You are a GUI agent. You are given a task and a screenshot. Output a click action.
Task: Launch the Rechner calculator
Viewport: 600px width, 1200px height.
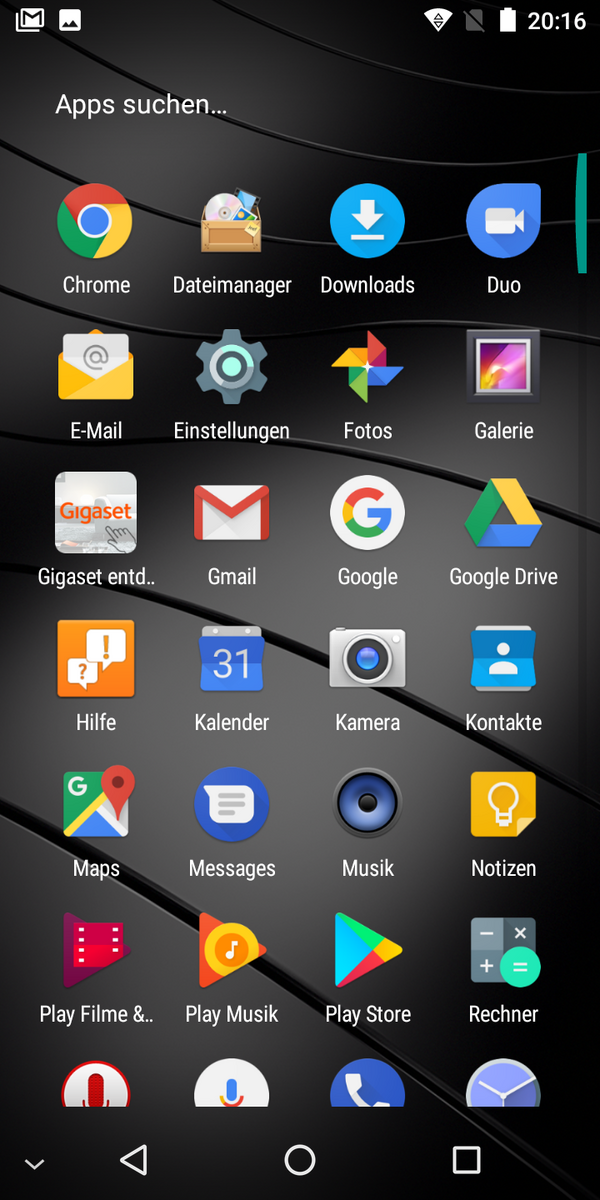(504, 952)
